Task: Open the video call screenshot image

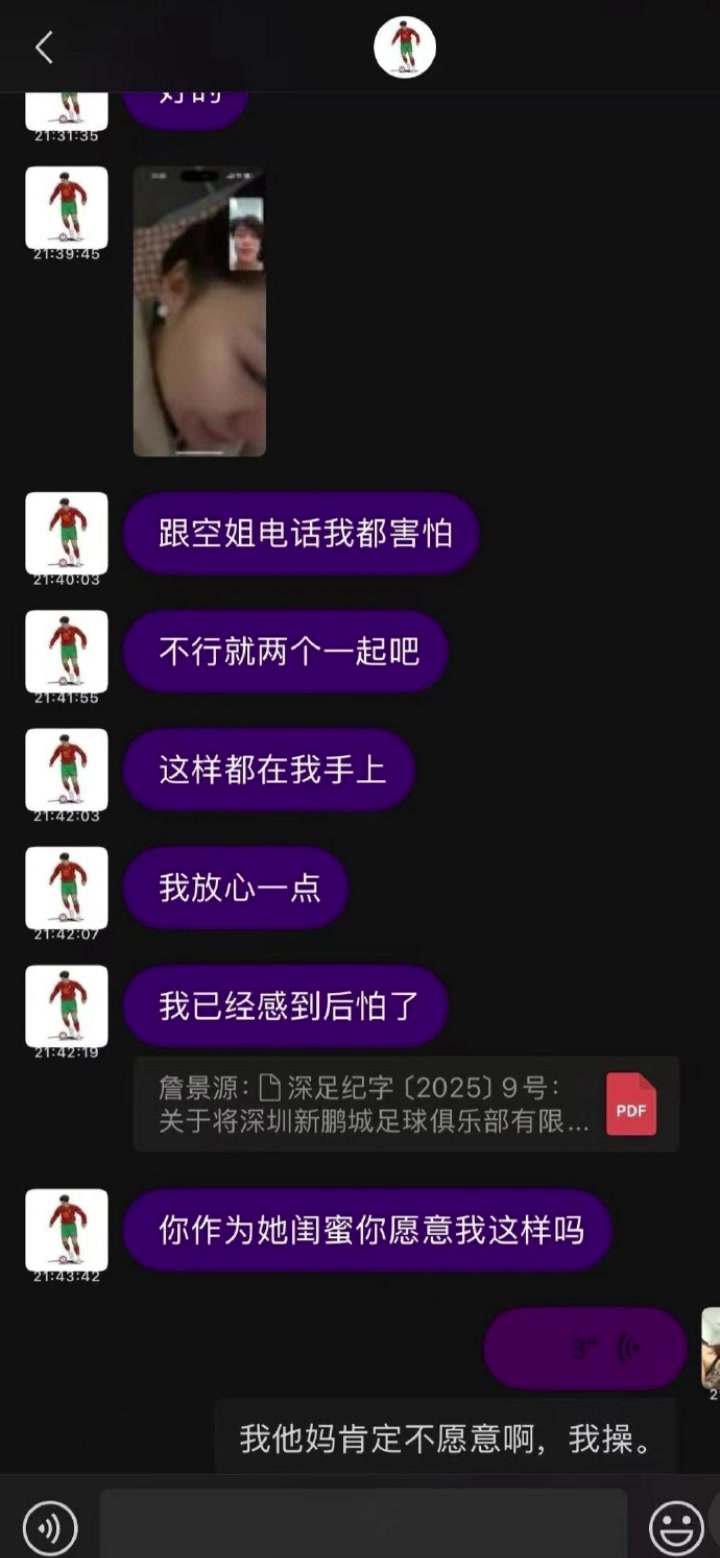Action: (199, 310)
